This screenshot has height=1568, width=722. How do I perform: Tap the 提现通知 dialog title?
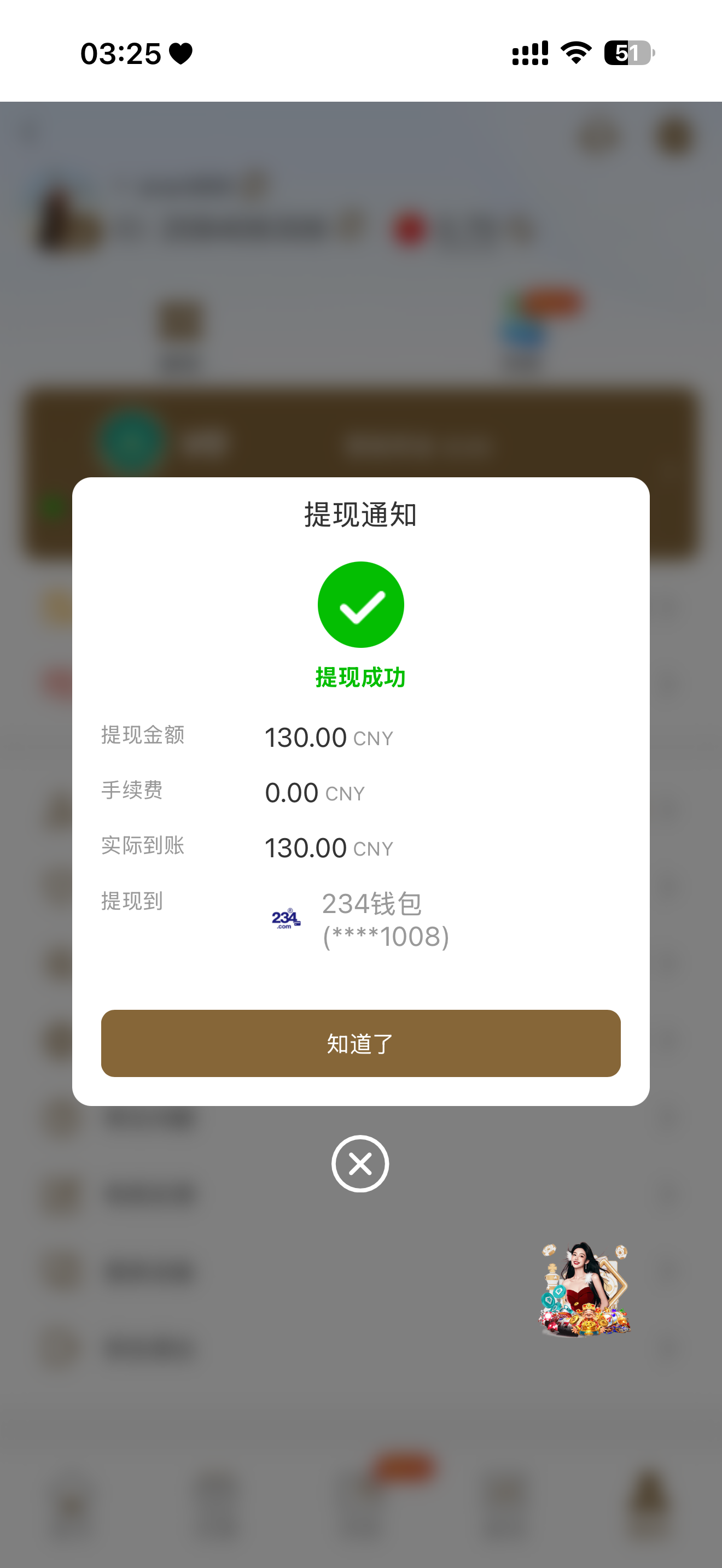tap(360, 513)
